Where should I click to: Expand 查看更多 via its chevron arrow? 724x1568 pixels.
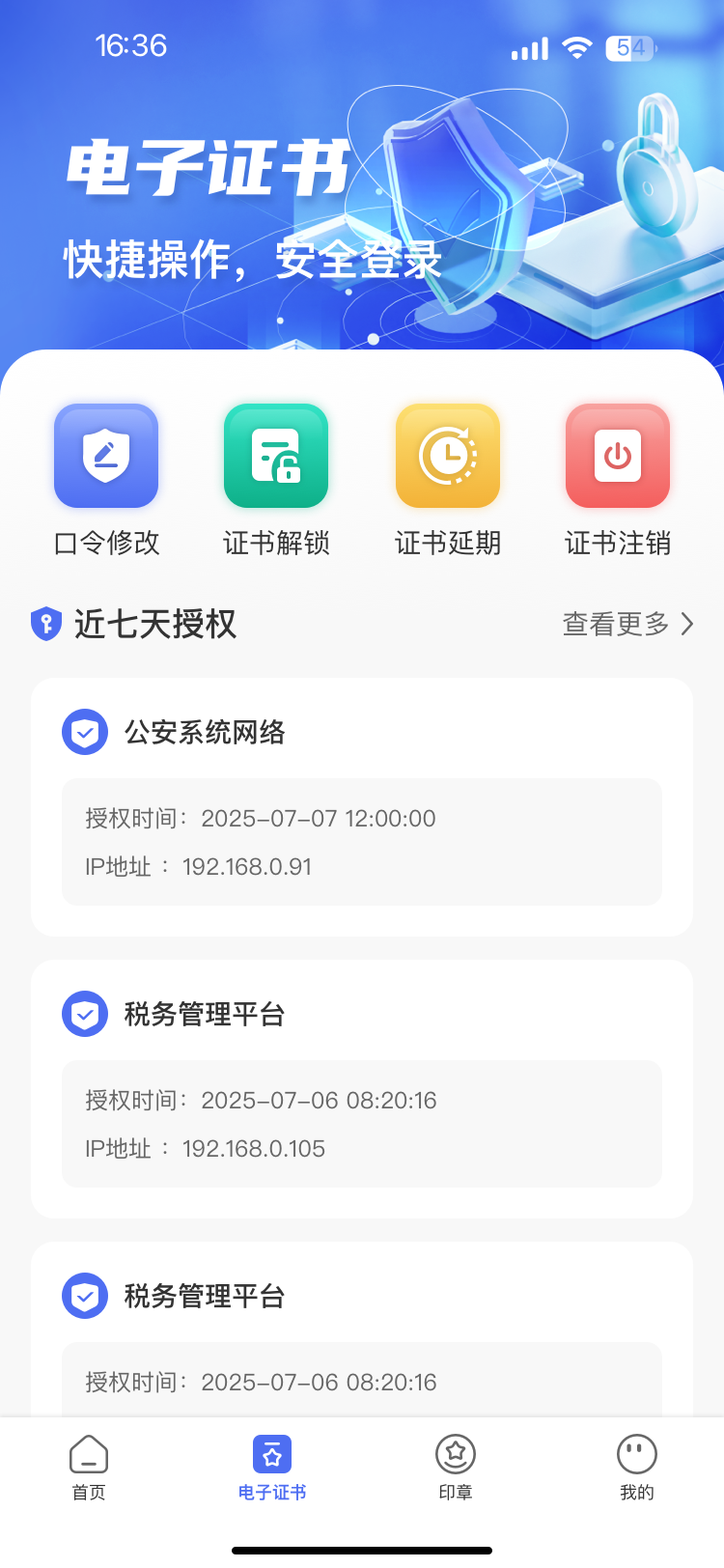point(687,624)
